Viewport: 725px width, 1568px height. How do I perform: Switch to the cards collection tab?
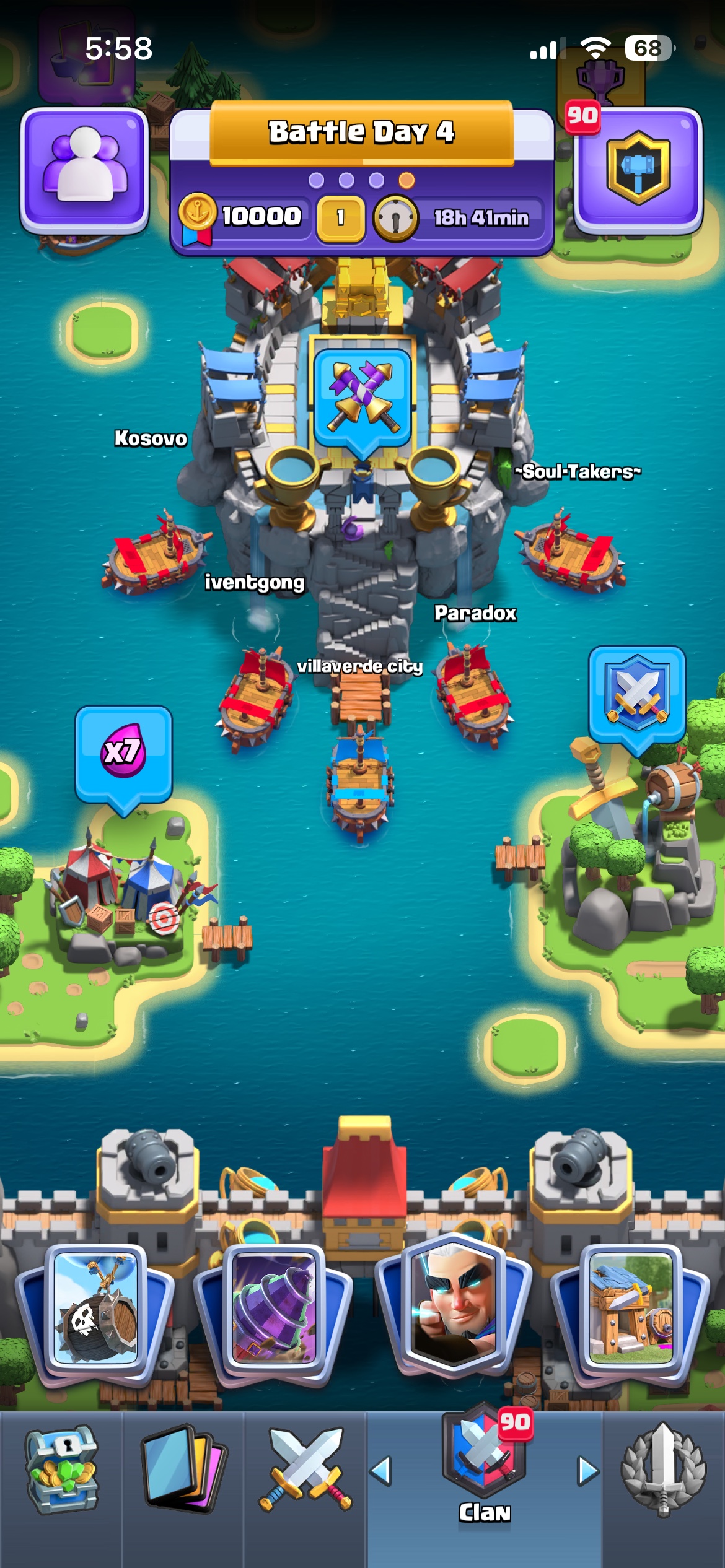point(182,1470)
